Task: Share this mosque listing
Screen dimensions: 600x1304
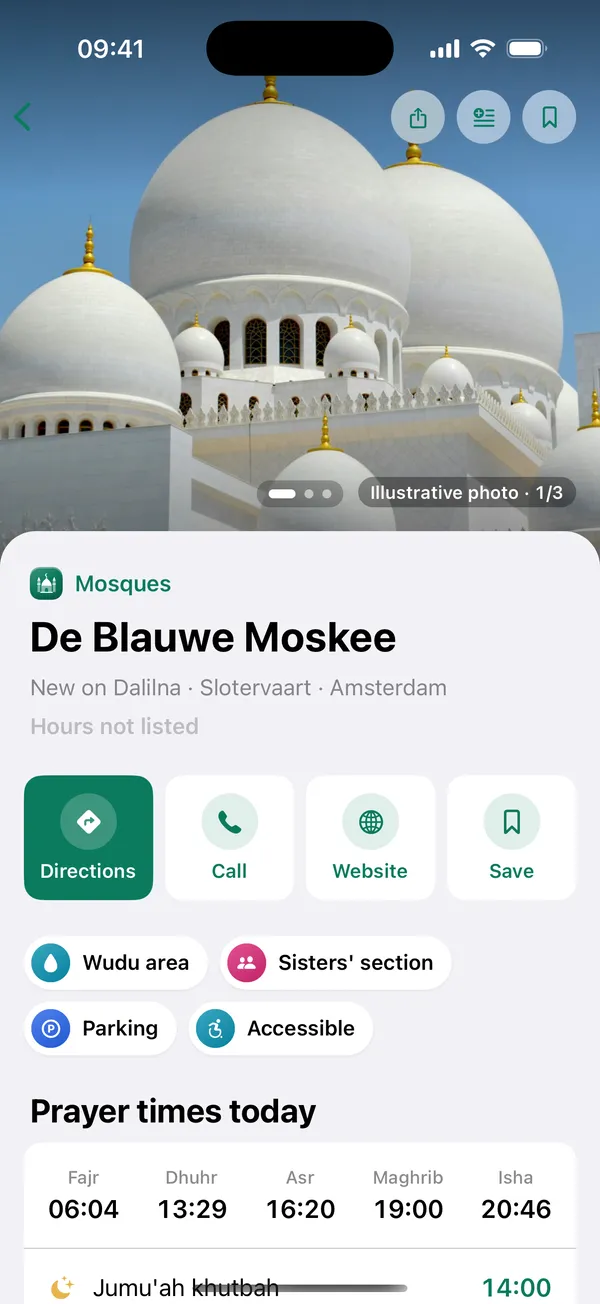Action: tap(418, 117)
